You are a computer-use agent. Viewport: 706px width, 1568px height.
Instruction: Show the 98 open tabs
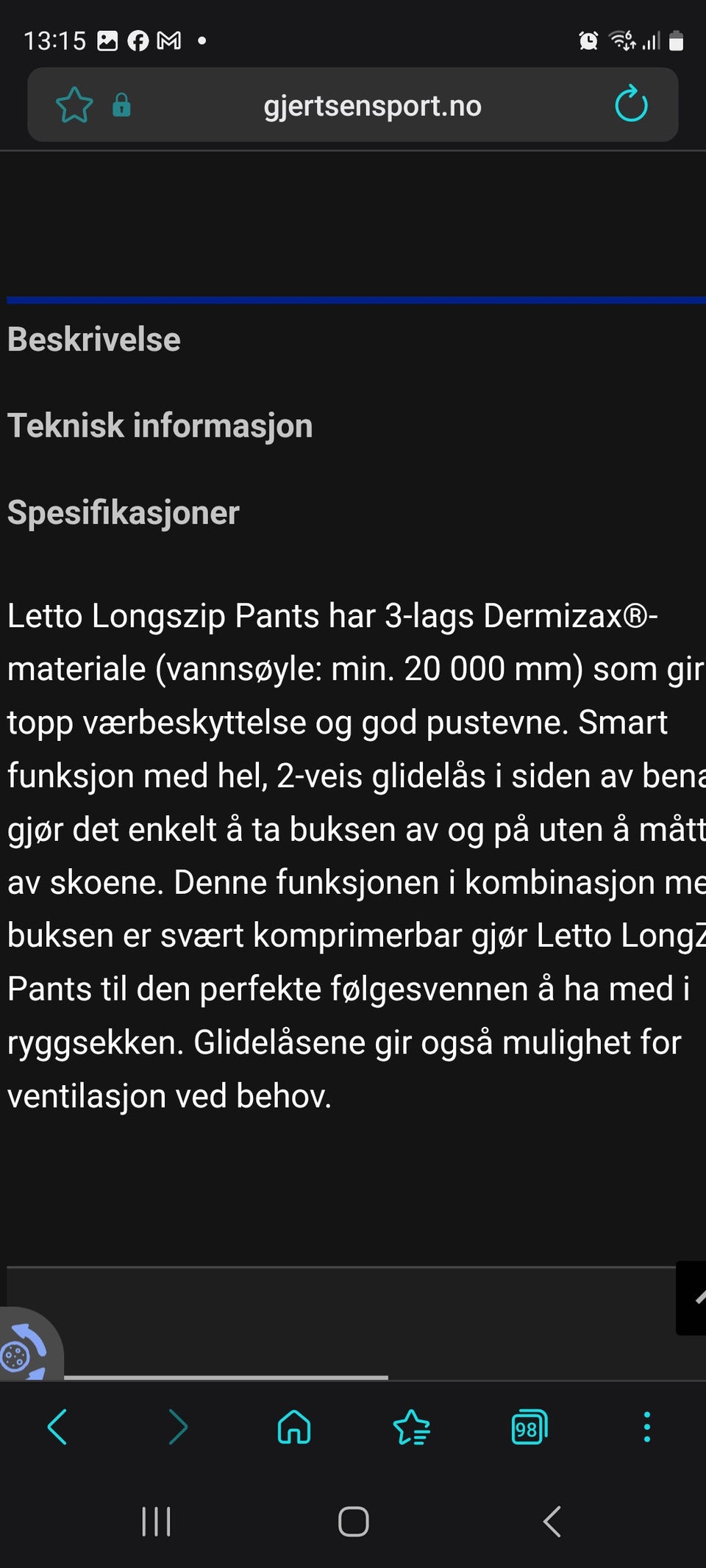click(x=529, y=1427)
